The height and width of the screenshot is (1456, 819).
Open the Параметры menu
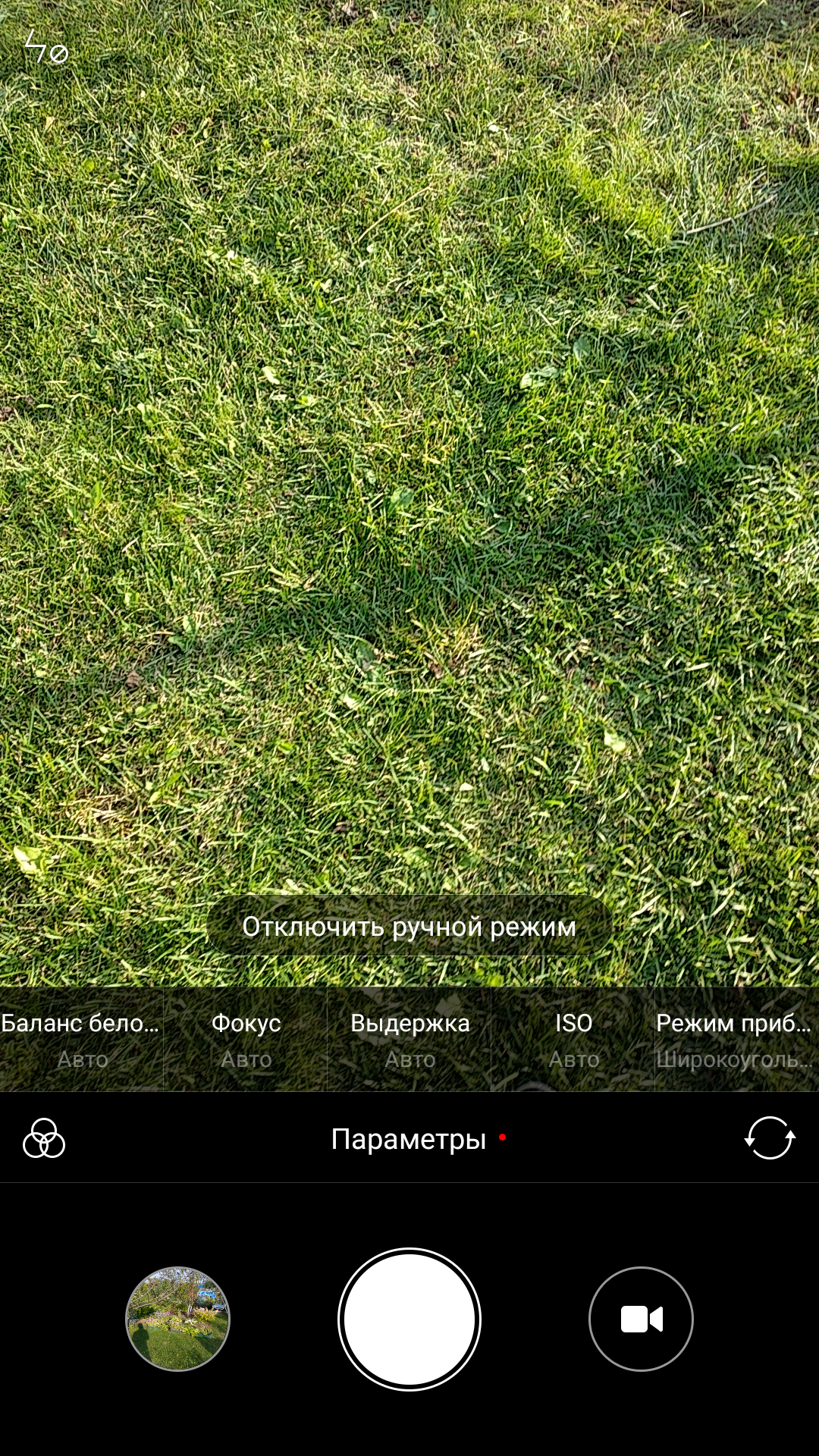click(409, 1139)
